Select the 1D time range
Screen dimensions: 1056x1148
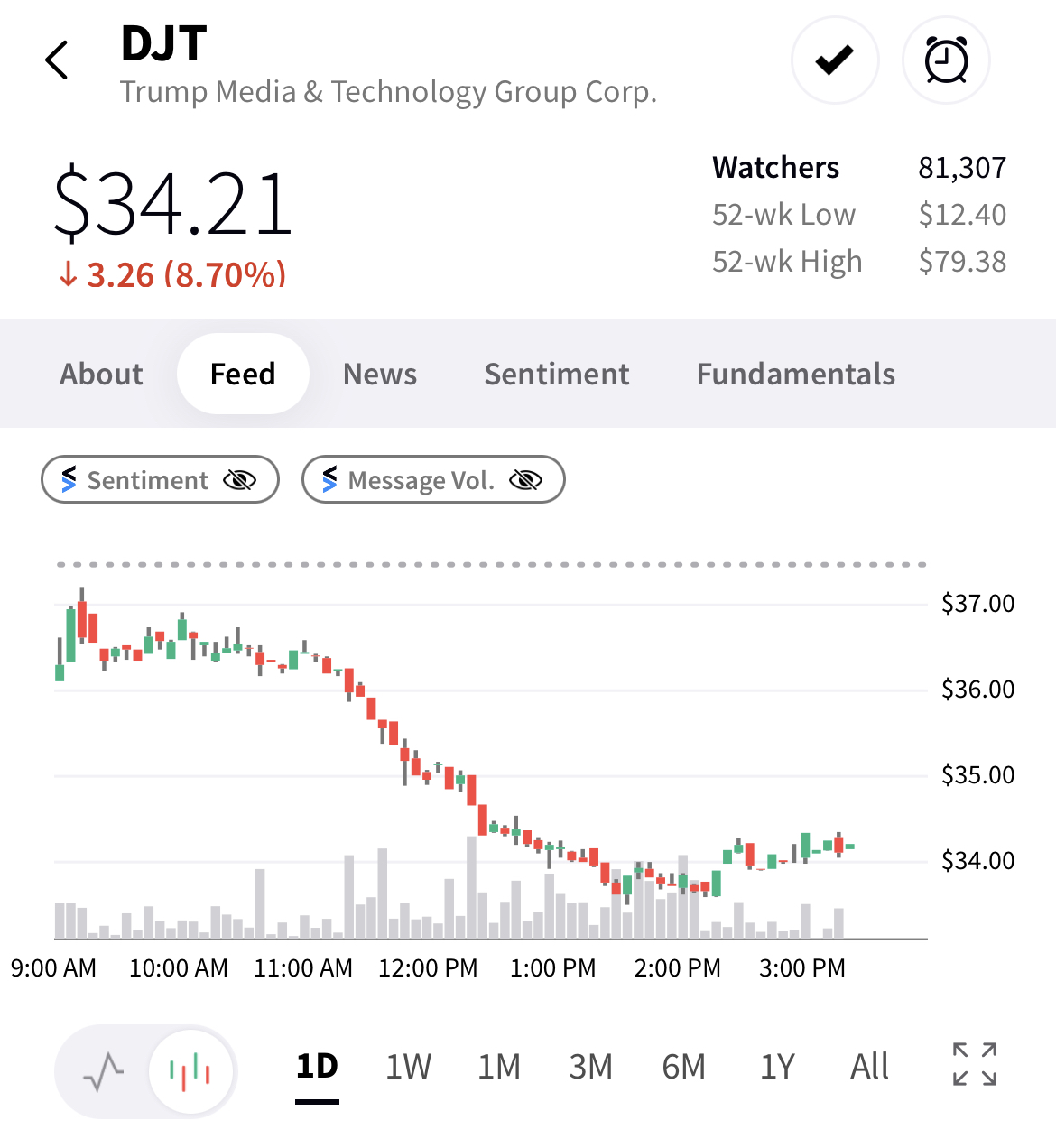(317, 1067)
